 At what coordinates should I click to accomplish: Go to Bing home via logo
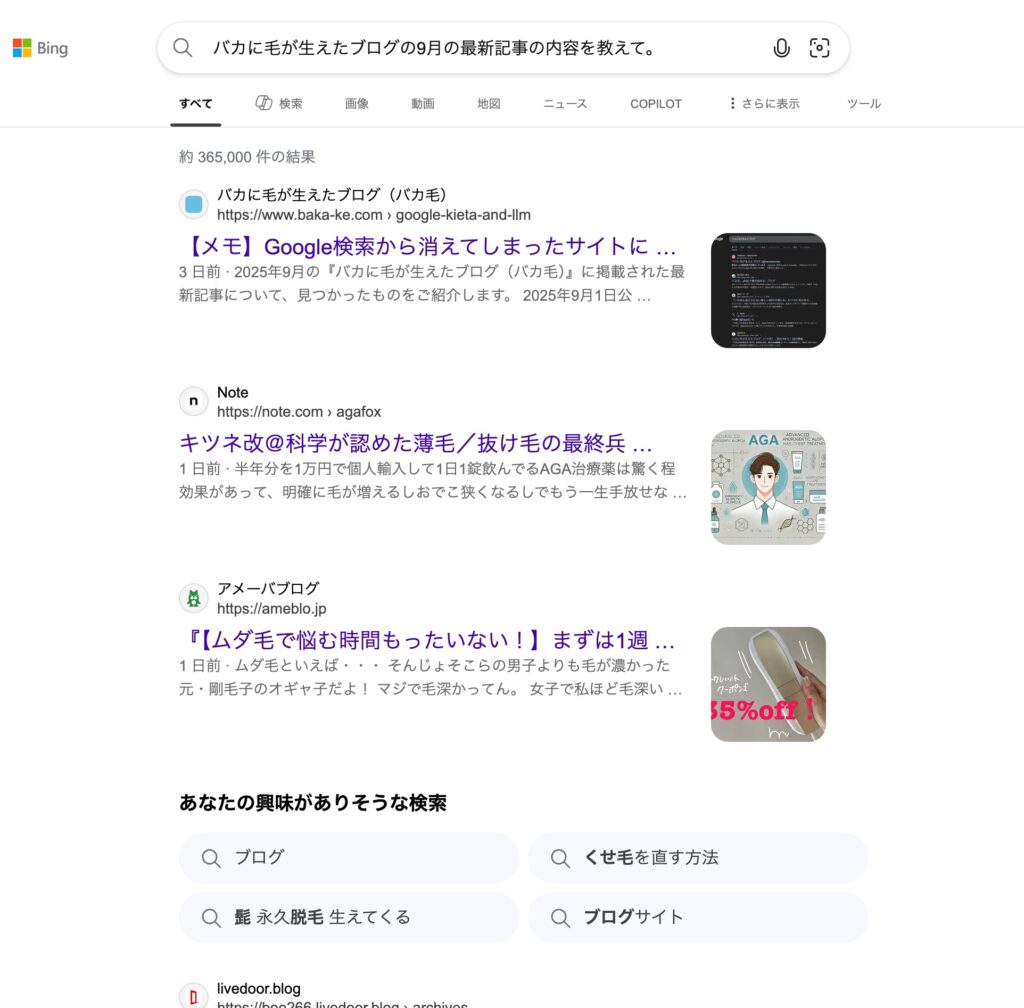click(40, 48)
